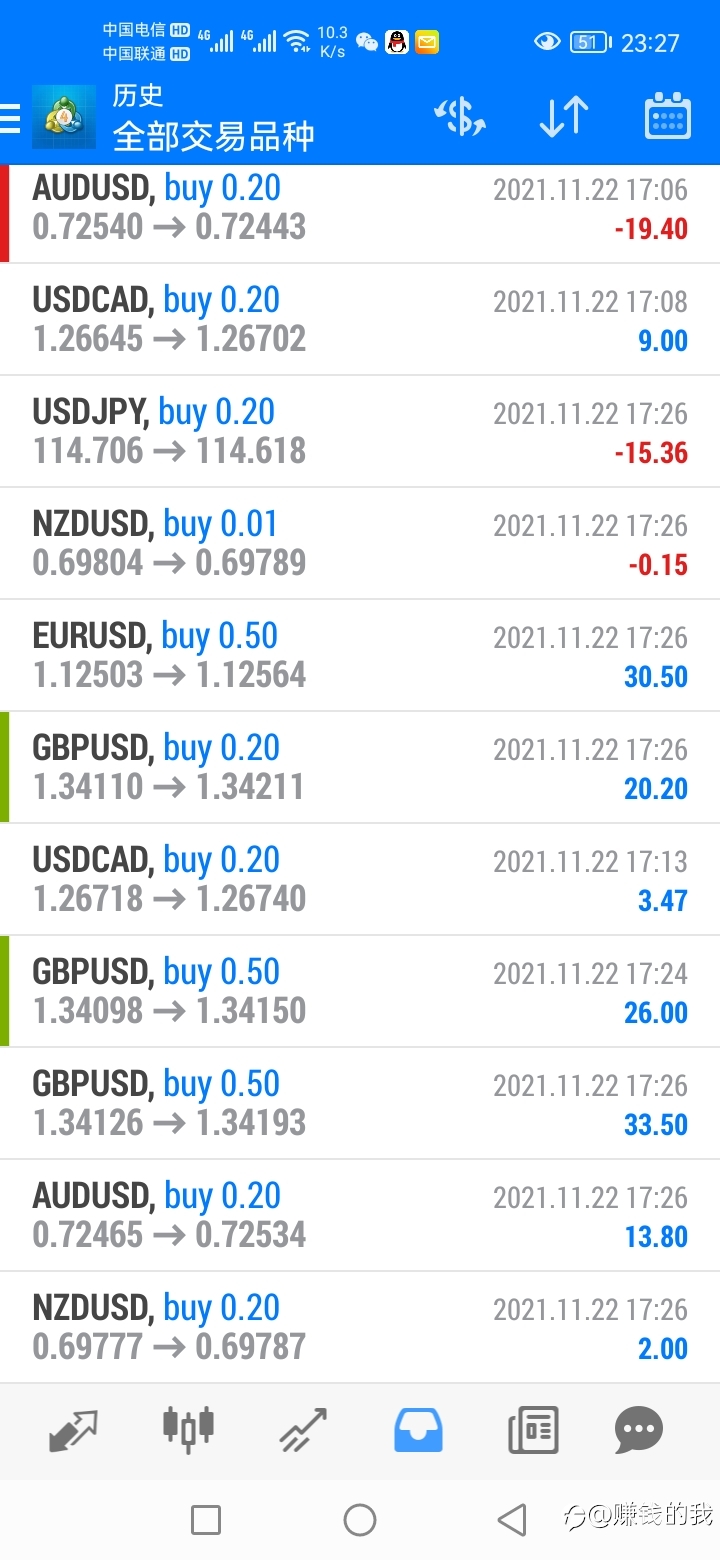The image size is (720, 1560).
Task: Open the NZDUSD trade with 2.00 profit
Action: pos(360,1328)
